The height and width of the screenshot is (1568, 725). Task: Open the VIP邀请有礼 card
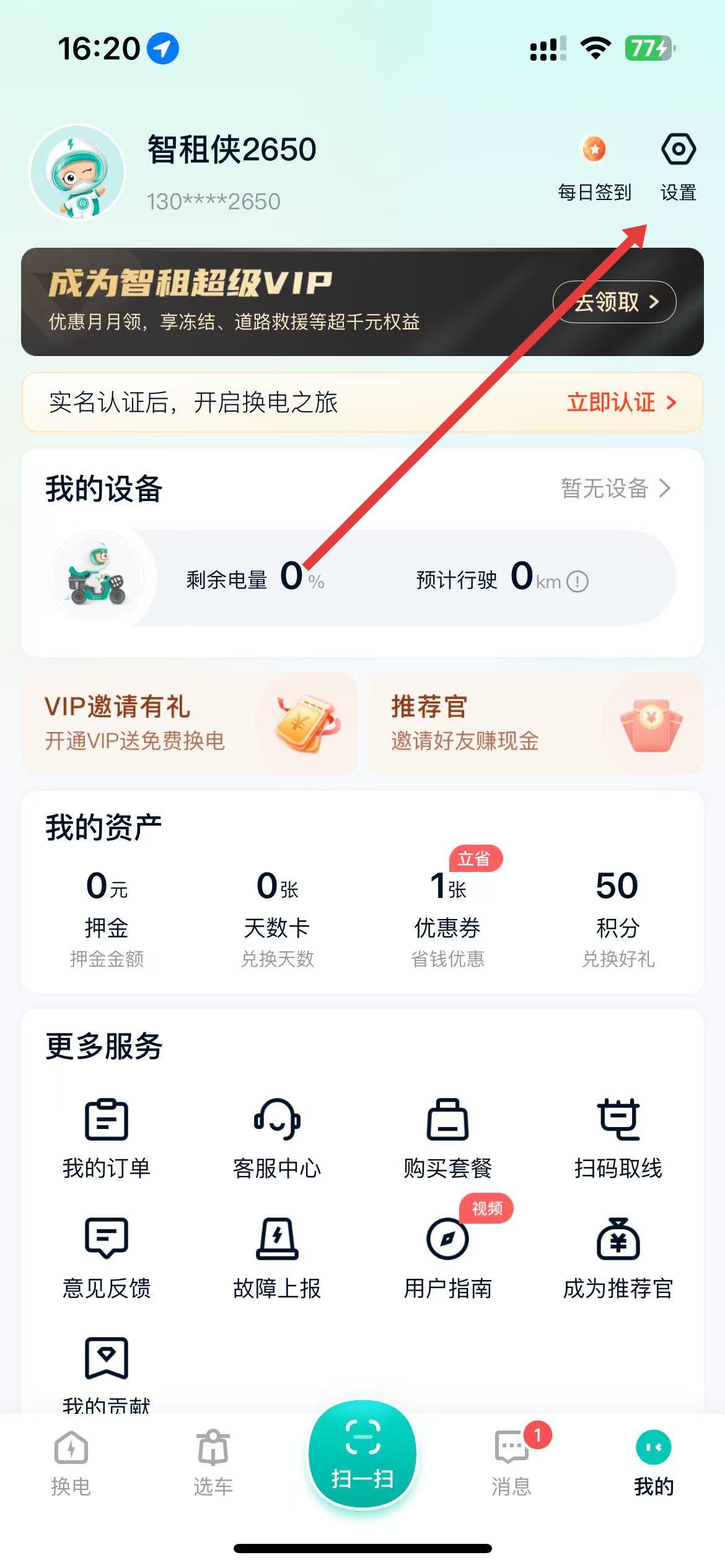190,723
